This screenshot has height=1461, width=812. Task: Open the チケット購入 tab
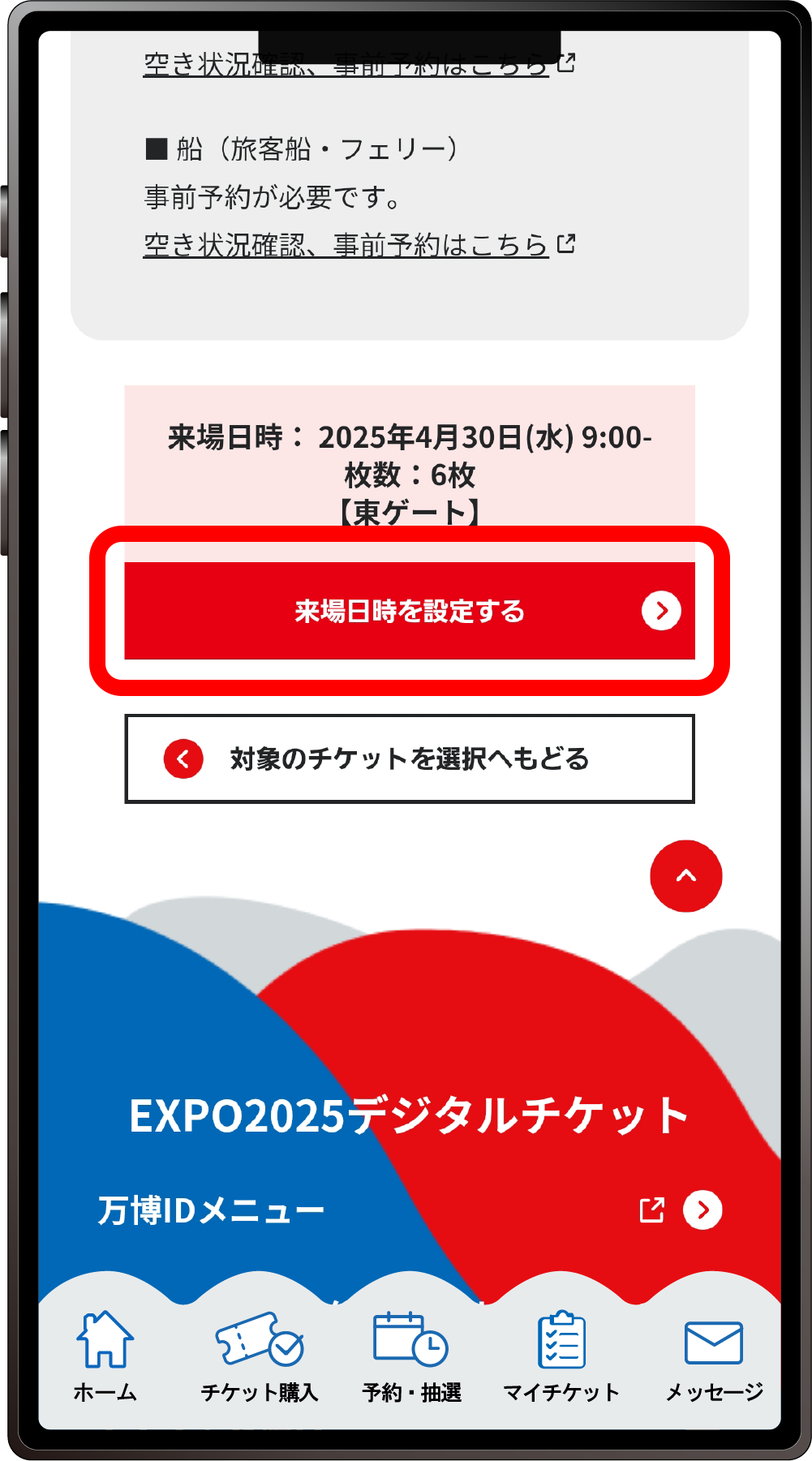[259, 1356]
